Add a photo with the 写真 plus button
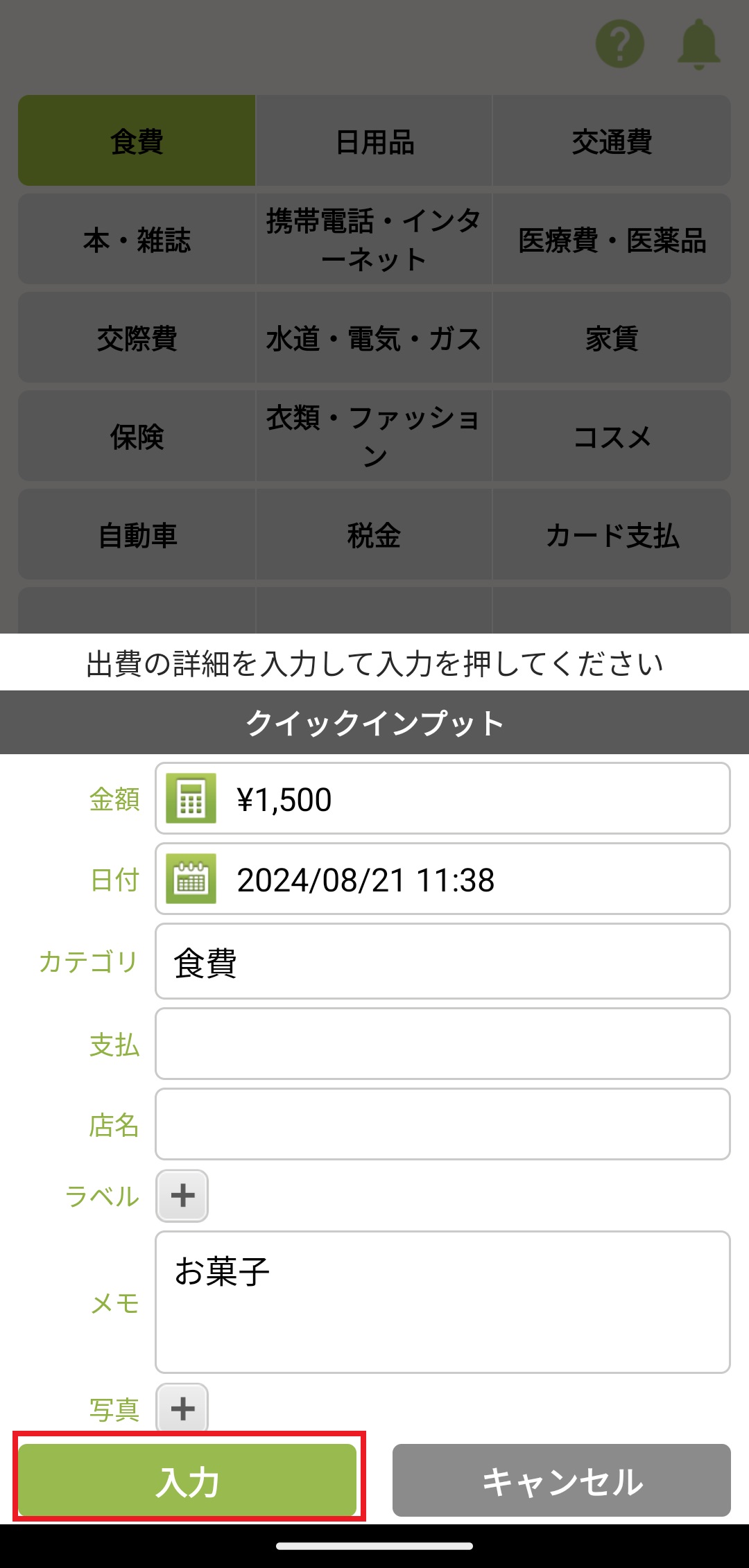The height and width of the screenshot is (1568, 749). click(182, 1408)
